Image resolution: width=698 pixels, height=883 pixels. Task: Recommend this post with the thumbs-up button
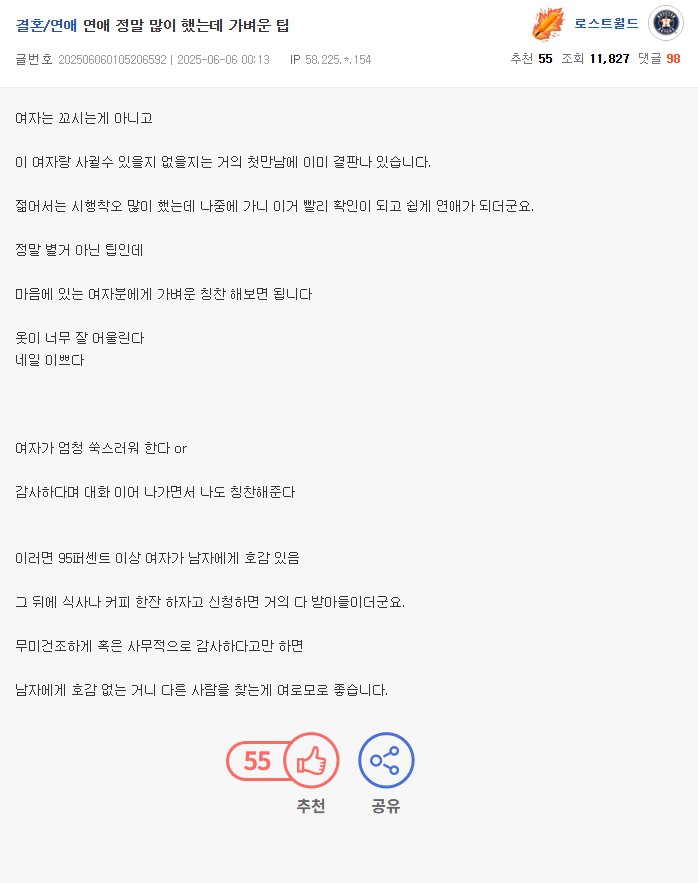click(x=311, y=761)
